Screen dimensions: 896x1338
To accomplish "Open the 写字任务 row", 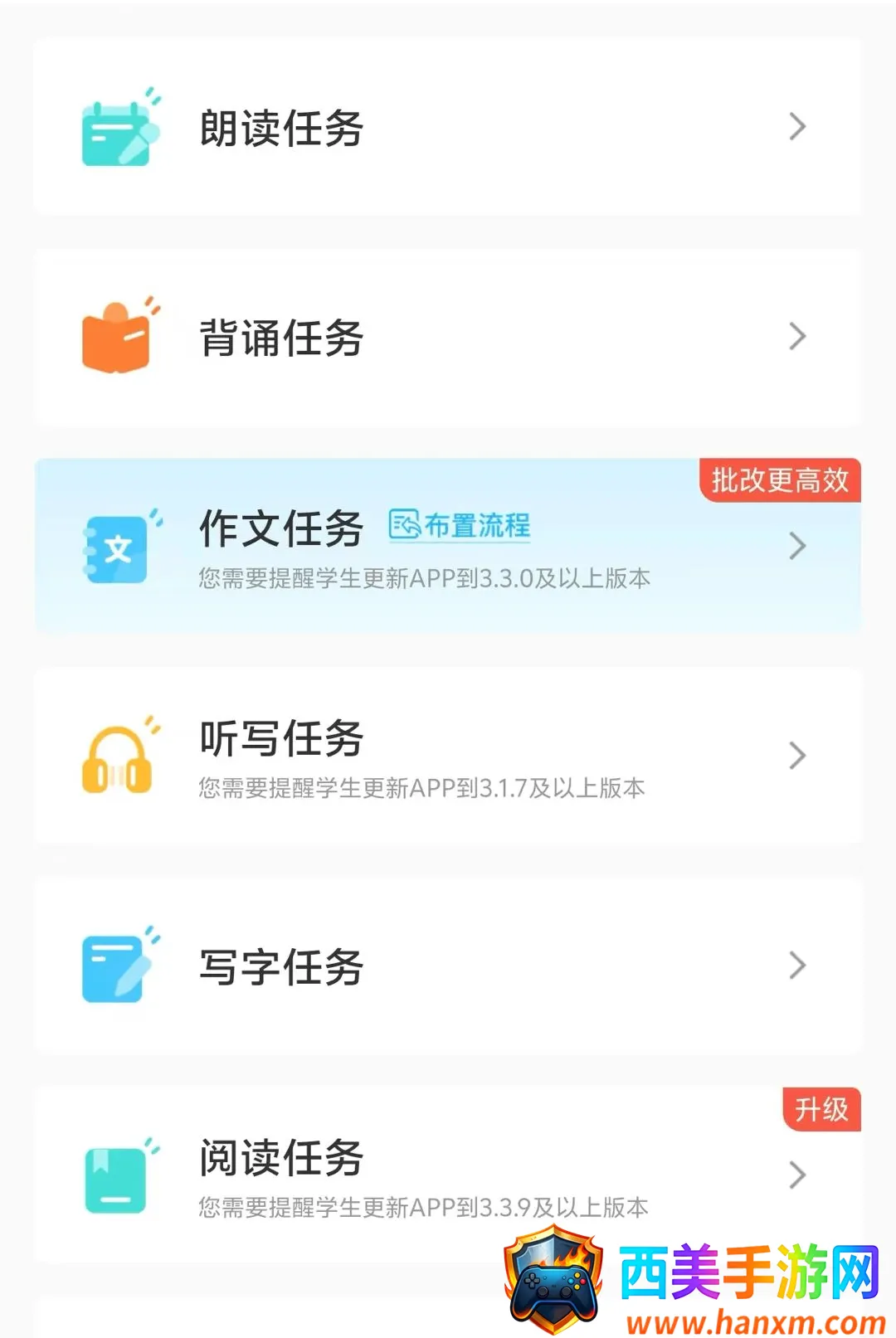I will (x=448, y=966).
